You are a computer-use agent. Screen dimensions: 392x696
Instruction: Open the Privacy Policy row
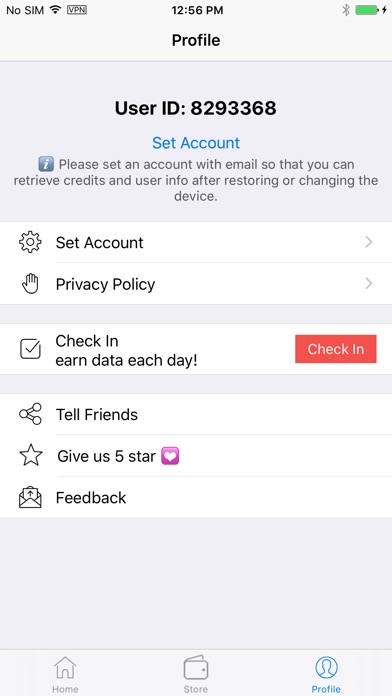click(196, 284)
